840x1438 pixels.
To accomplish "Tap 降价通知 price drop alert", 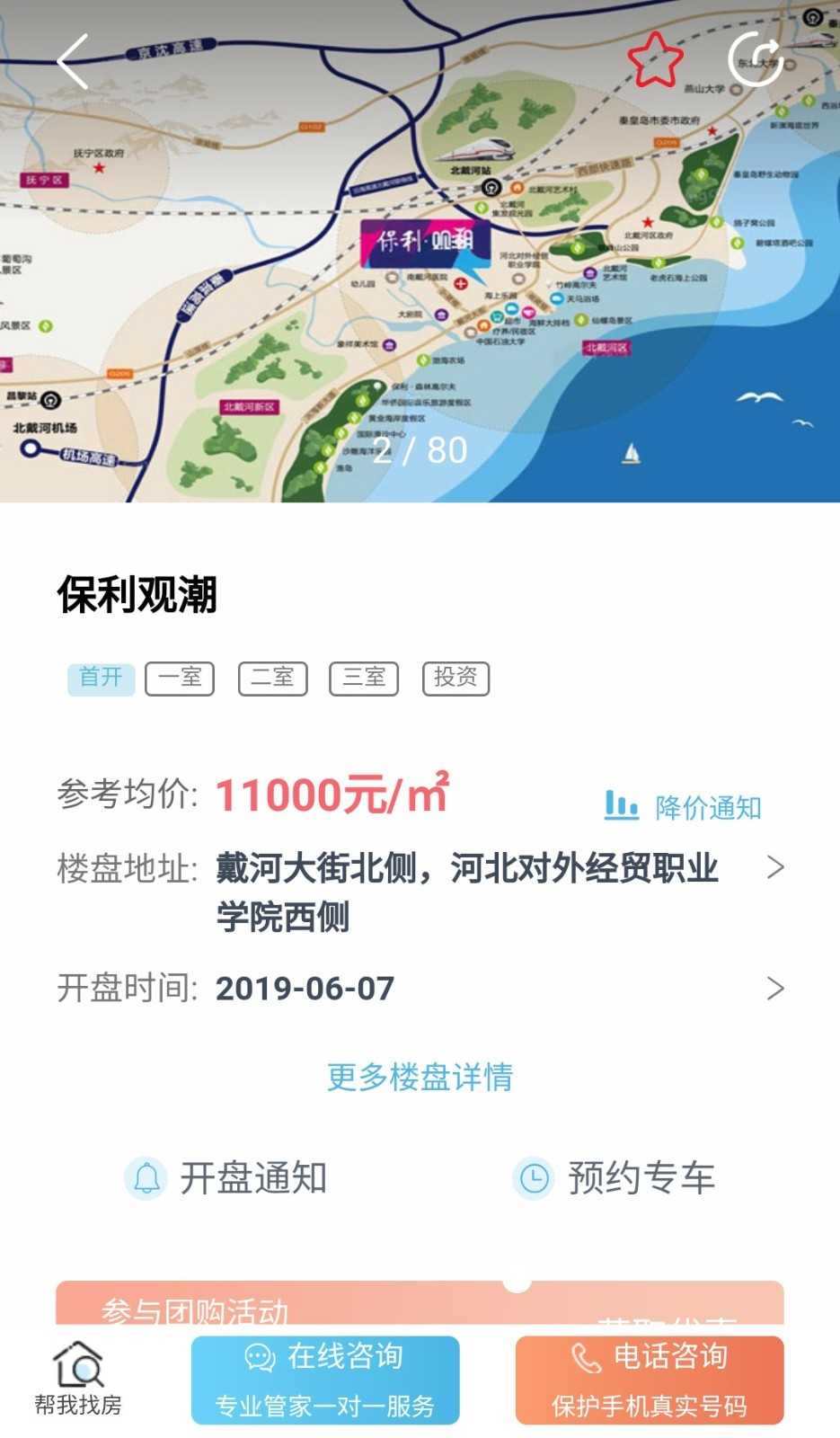I will [683, 806].
